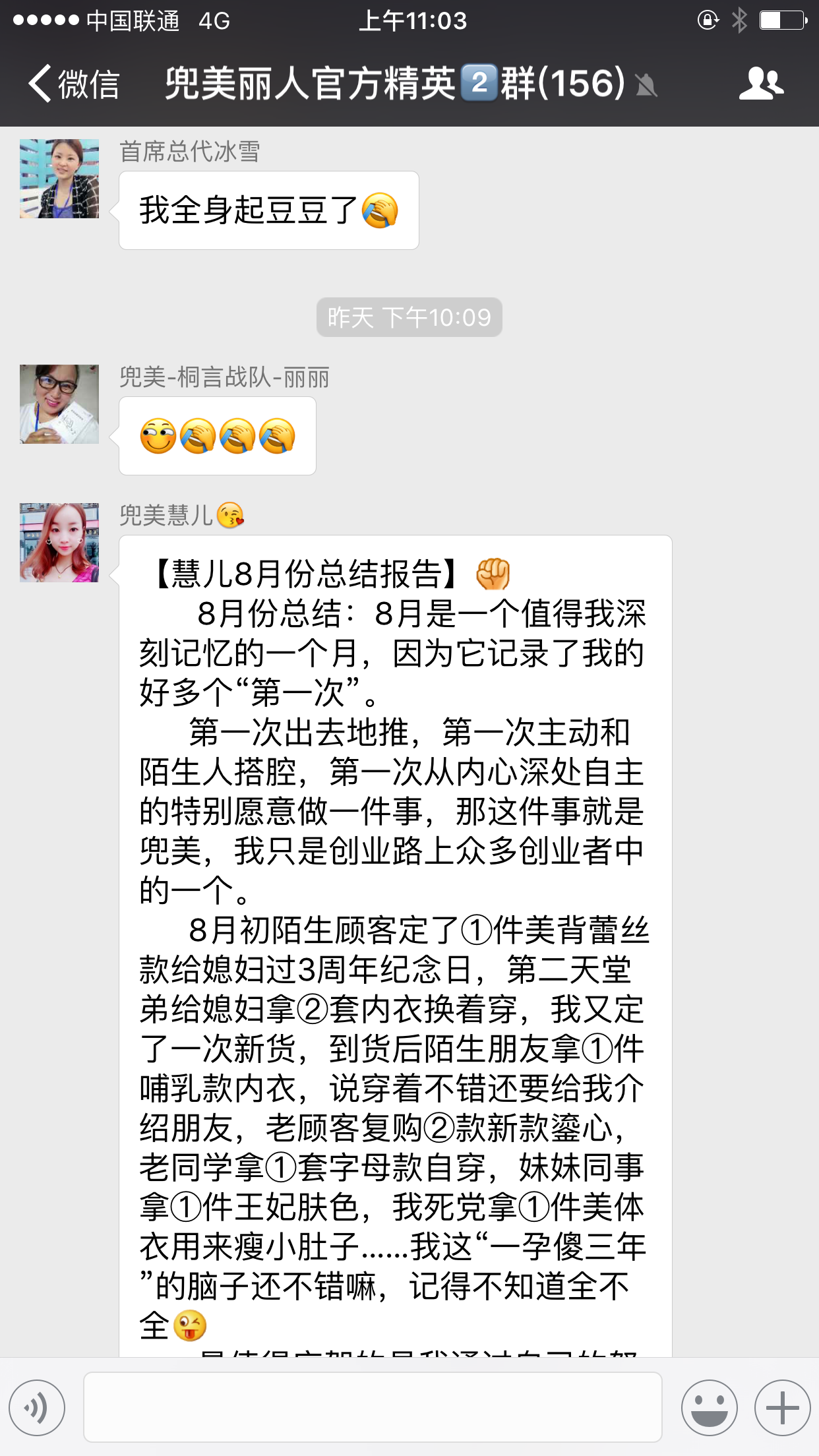This screenshot has height=1456, width=819.
Task: Open 兜美慧儿's profile picture
Action: [x=59, y=543]
